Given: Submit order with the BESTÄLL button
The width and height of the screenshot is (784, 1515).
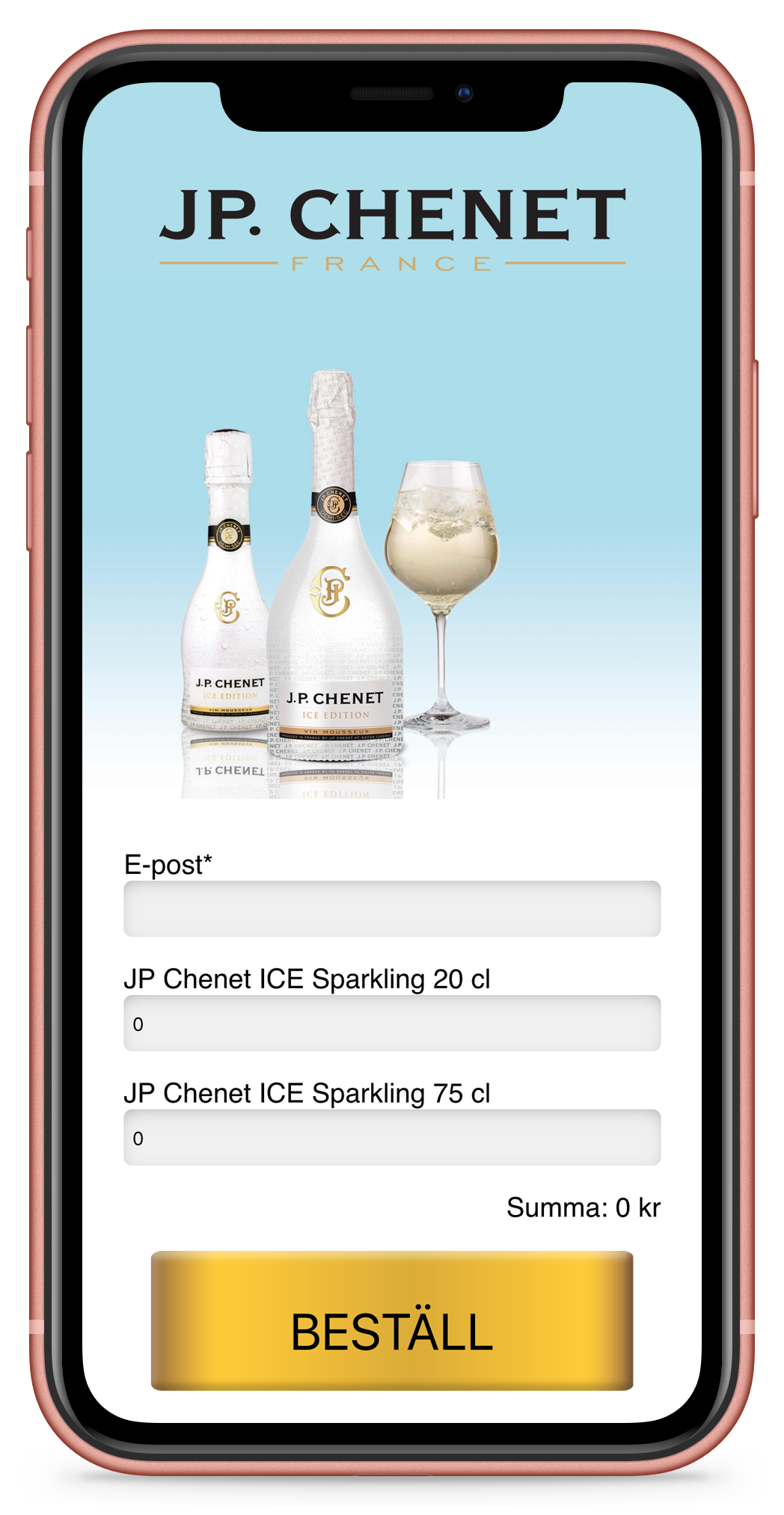Looking at the screenshot, I should (x=391, y=1320).
